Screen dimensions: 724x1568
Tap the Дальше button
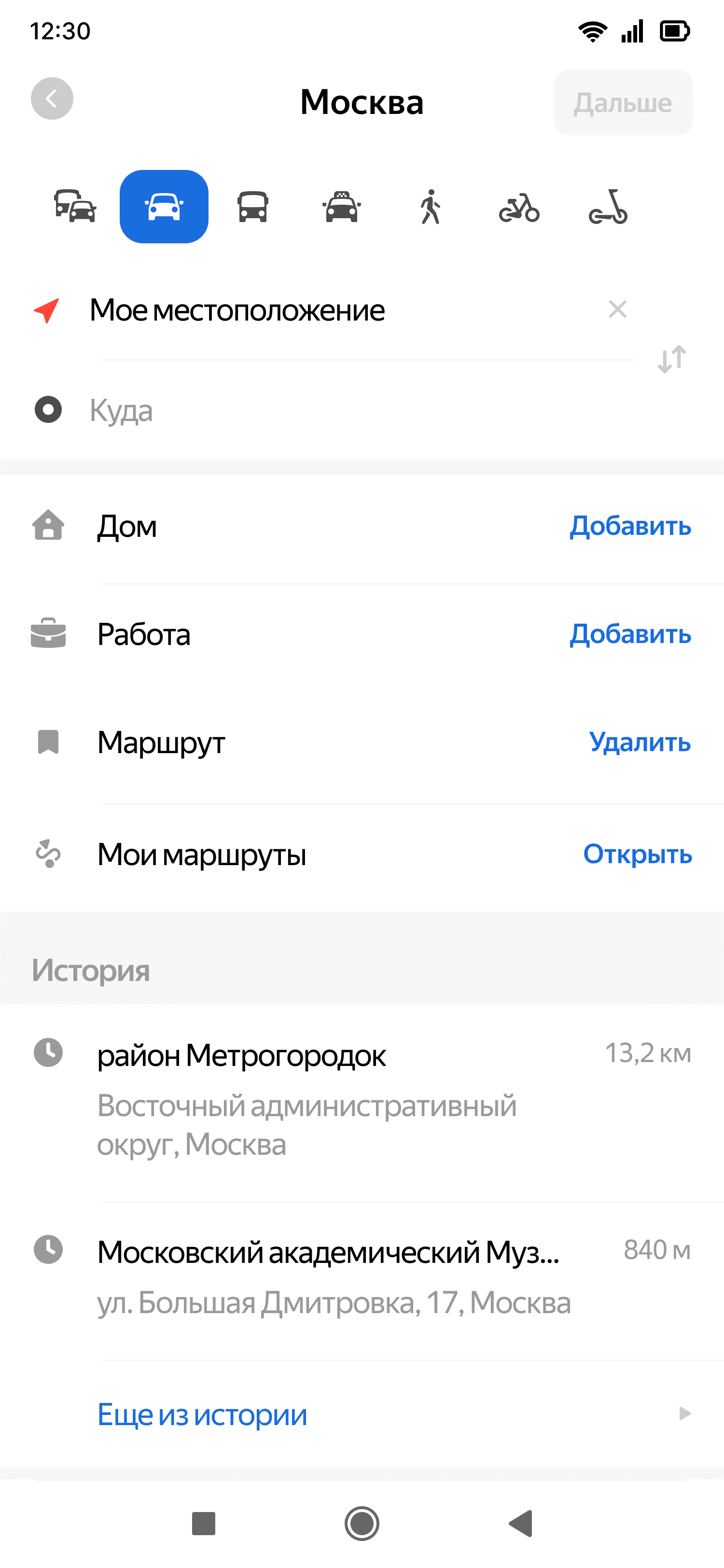(x=622, y=102)
